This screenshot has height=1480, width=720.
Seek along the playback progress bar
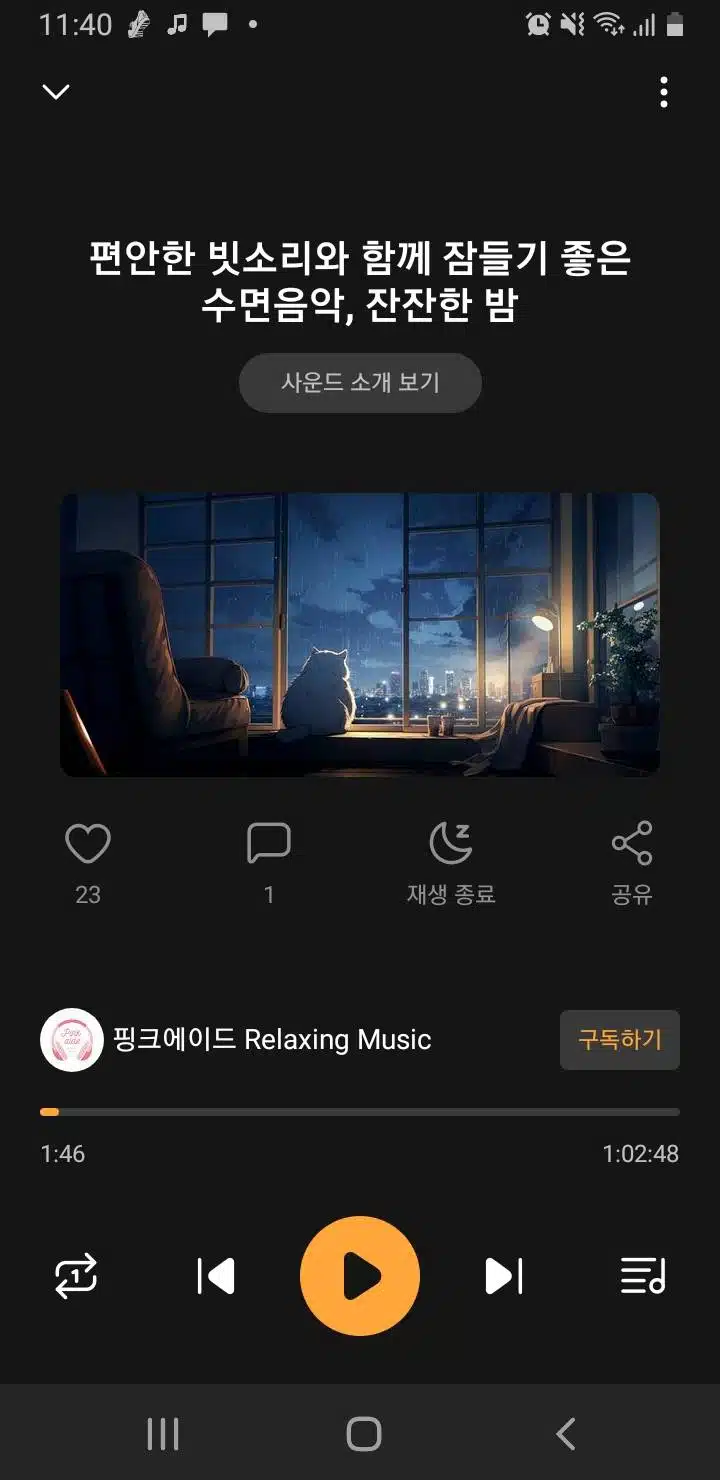[x=360, y=1112]
